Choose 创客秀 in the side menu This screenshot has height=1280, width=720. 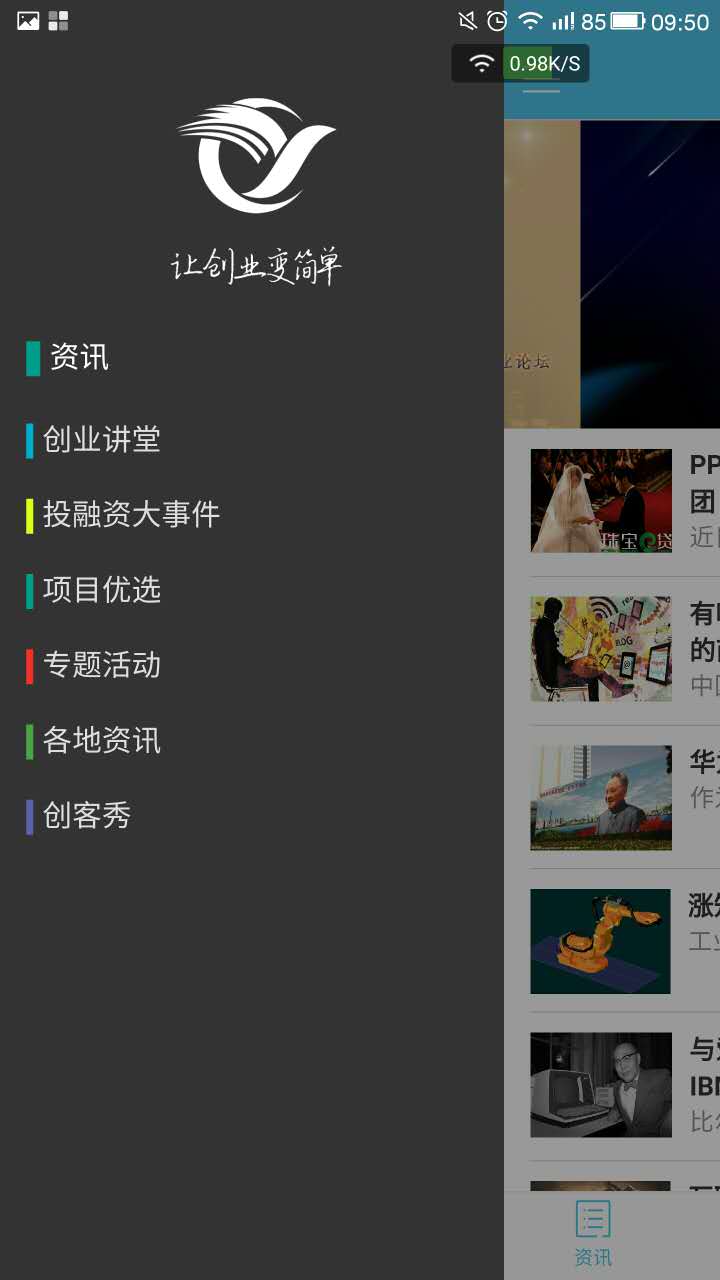[87, 816]
